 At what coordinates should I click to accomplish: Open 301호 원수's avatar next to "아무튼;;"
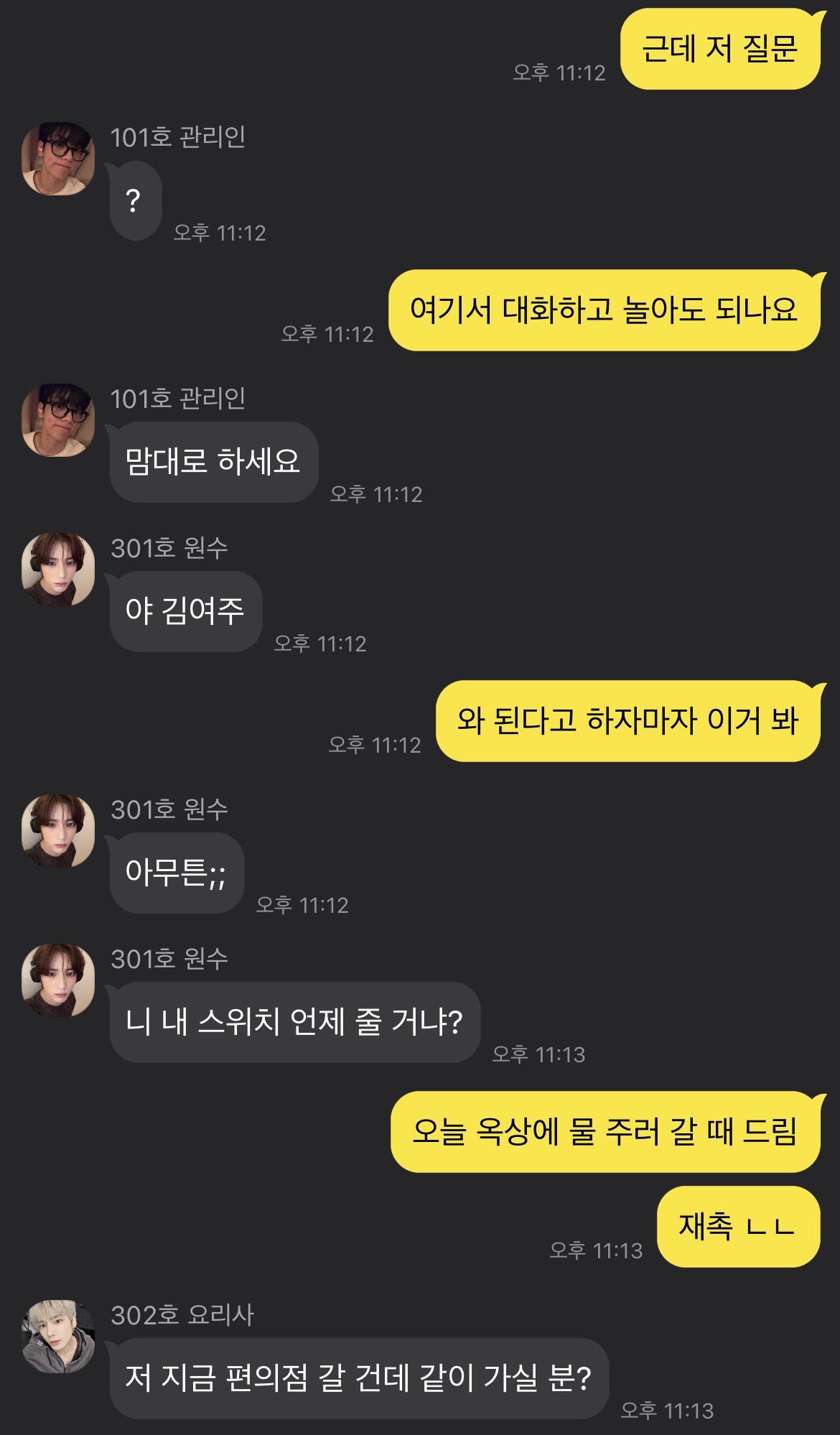(58, 831)
